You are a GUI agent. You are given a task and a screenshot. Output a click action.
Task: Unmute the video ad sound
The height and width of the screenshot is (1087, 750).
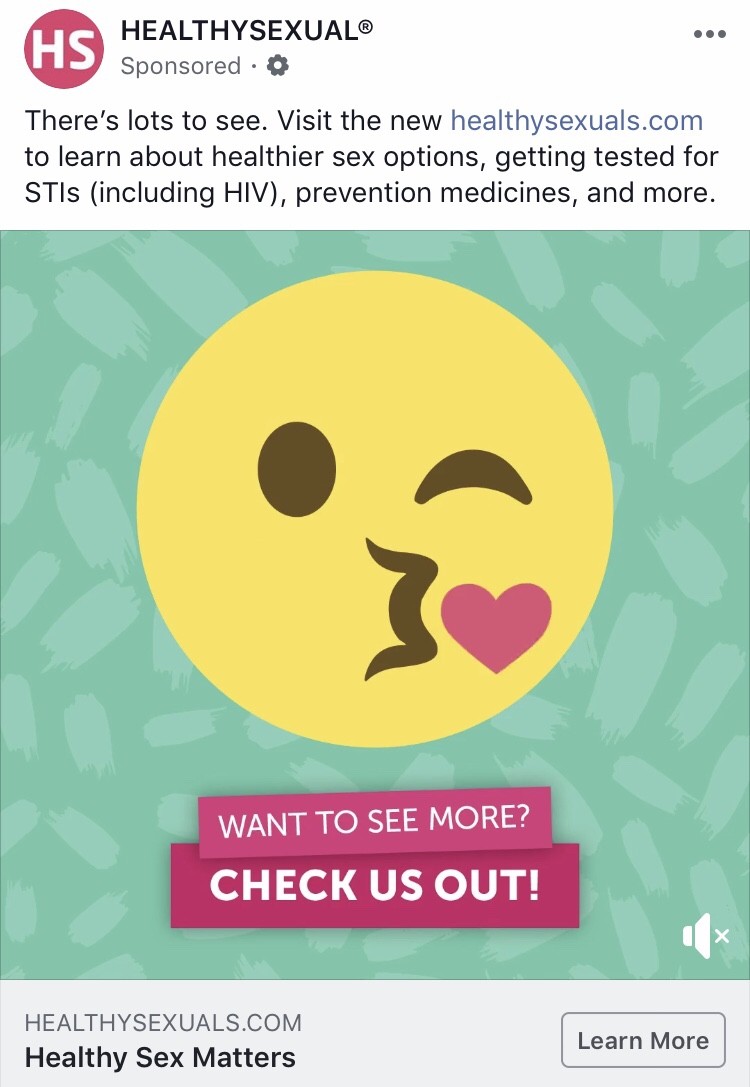tap(706, 936)
